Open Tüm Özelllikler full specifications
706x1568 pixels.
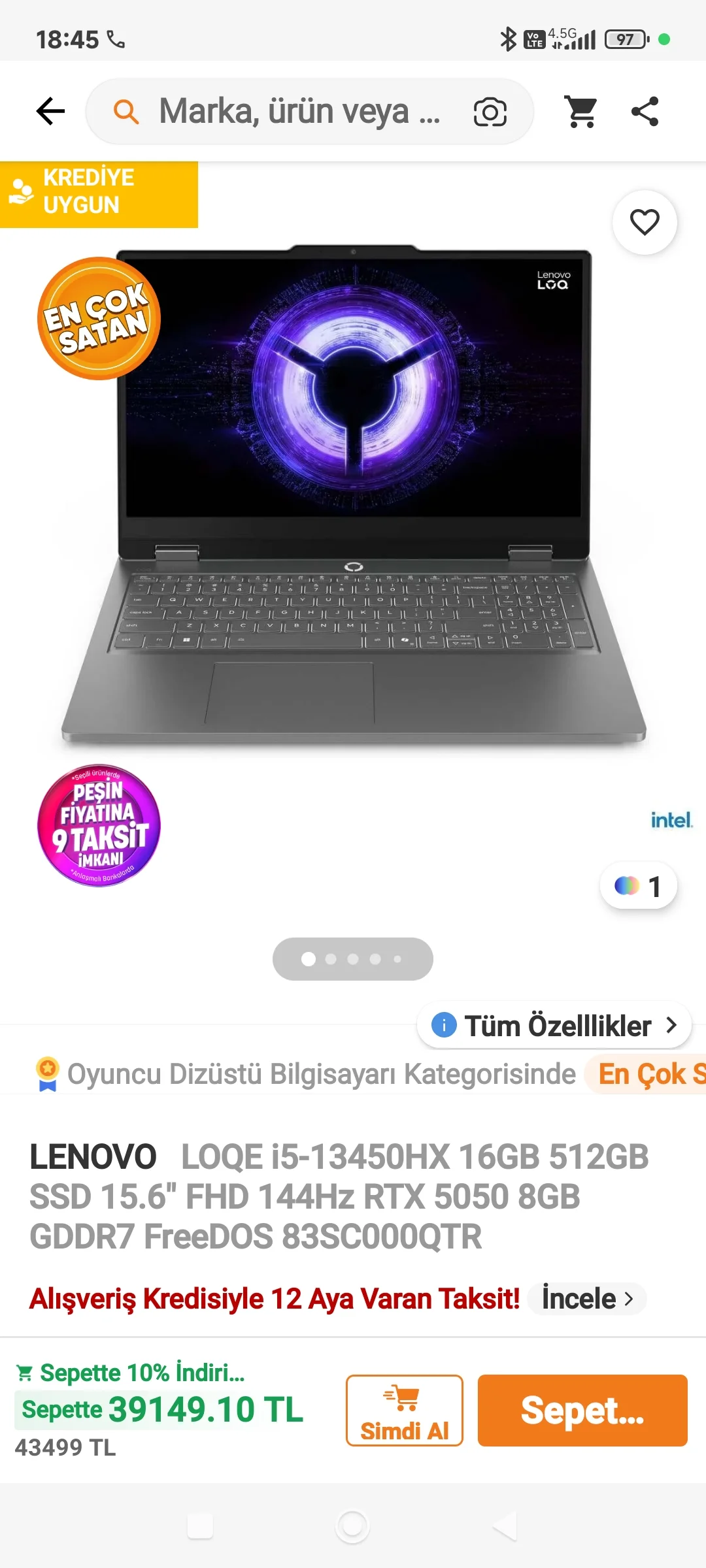point(554,1025)
